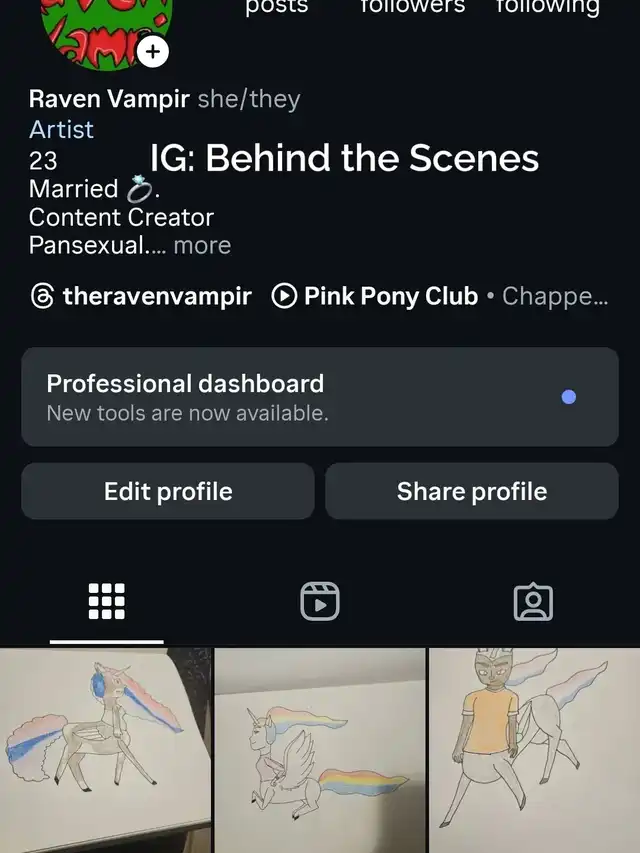Switch to the Reels tab
The width and height of the screenshot is (640, 853).
click(x=320, y=602)
